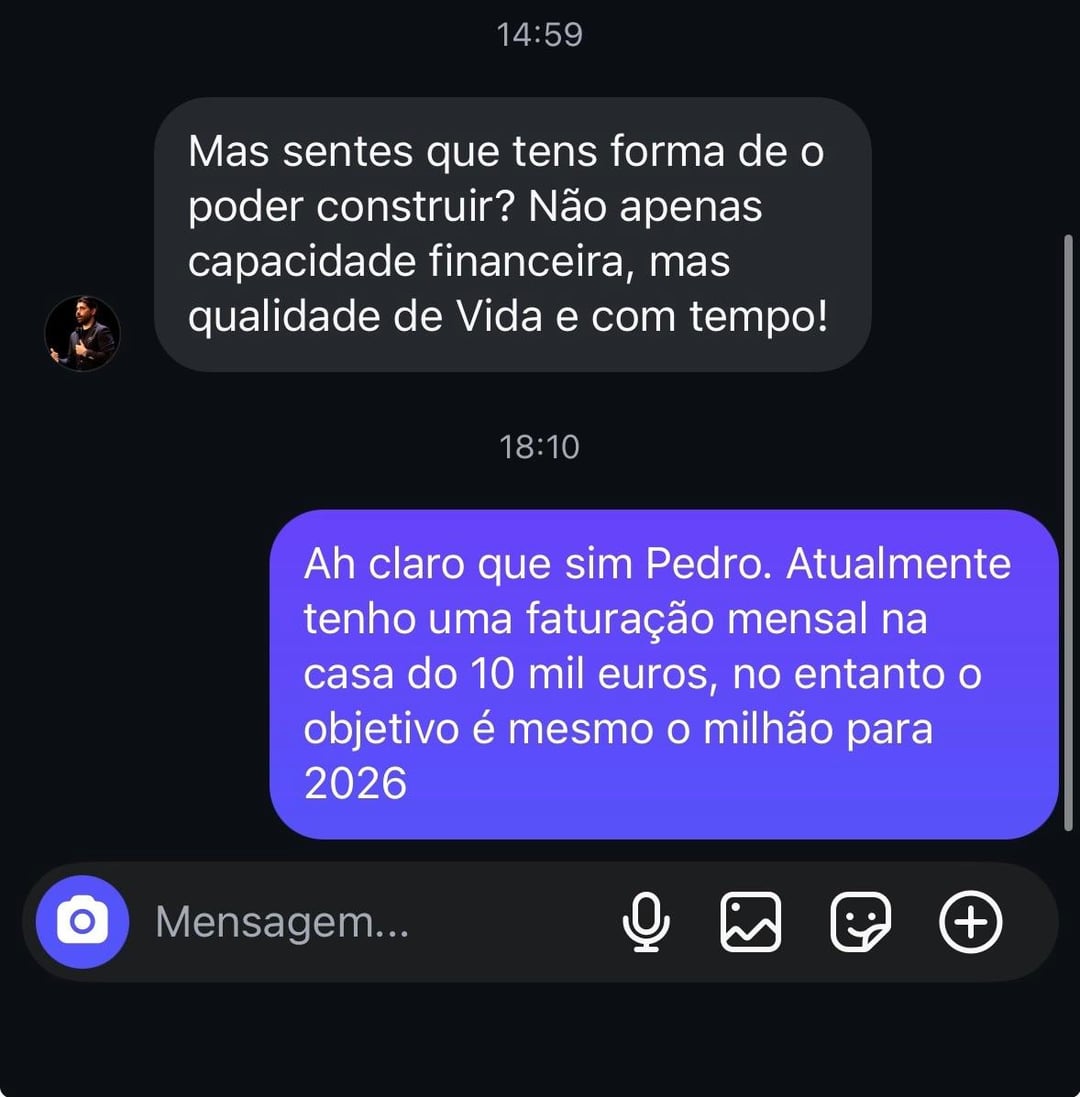Open the sticker picker

coord(860,921)
